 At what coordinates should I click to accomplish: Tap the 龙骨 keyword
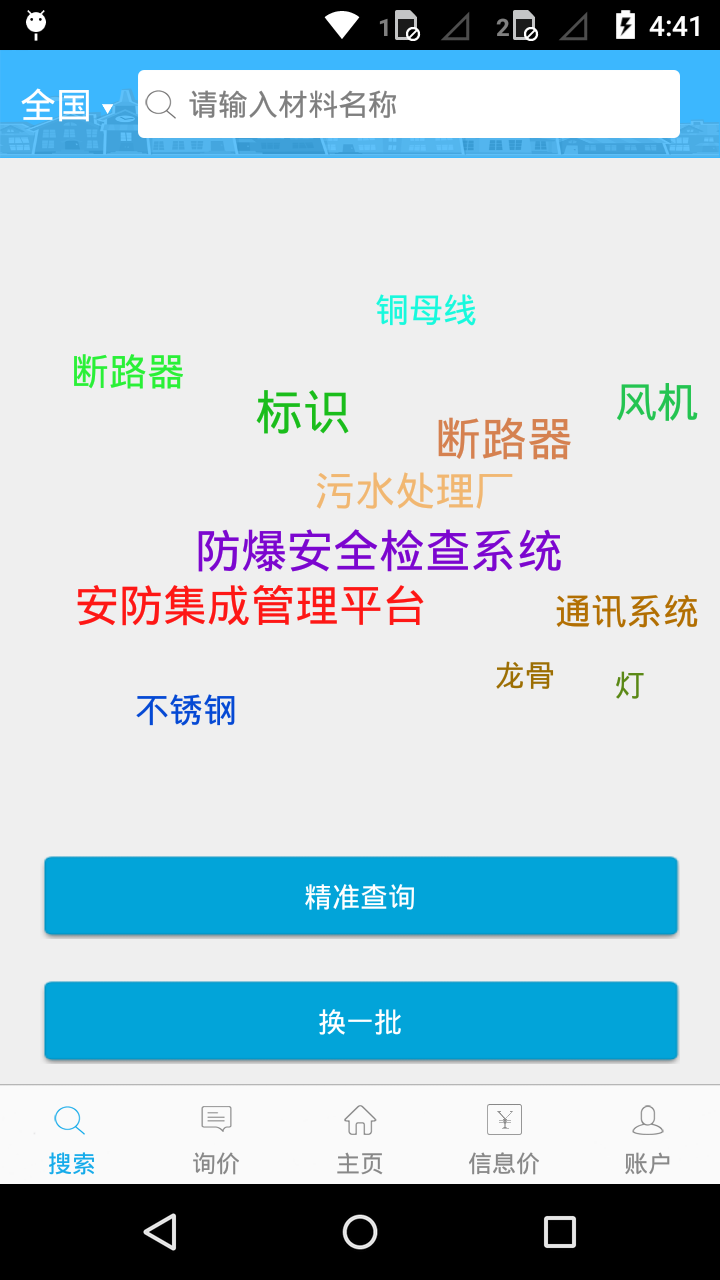525,676
